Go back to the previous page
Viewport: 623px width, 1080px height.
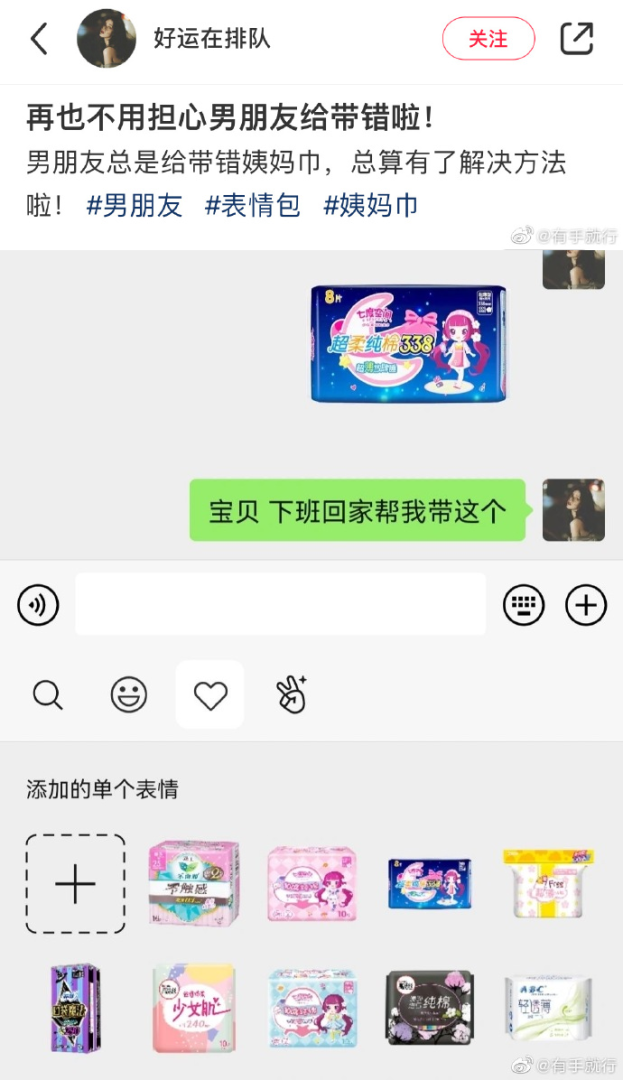point(39,39)
